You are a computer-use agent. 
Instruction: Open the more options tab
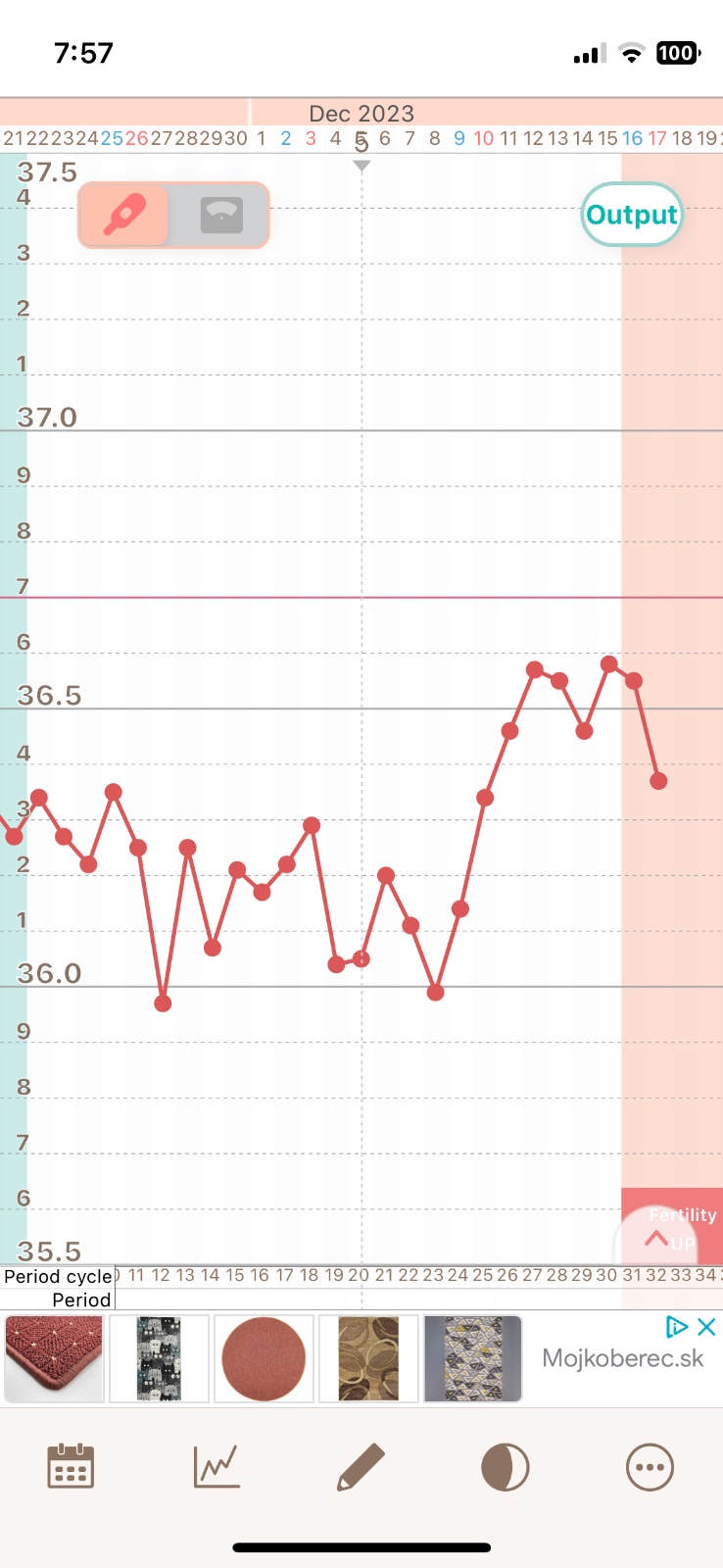(x=650, y=1467)
